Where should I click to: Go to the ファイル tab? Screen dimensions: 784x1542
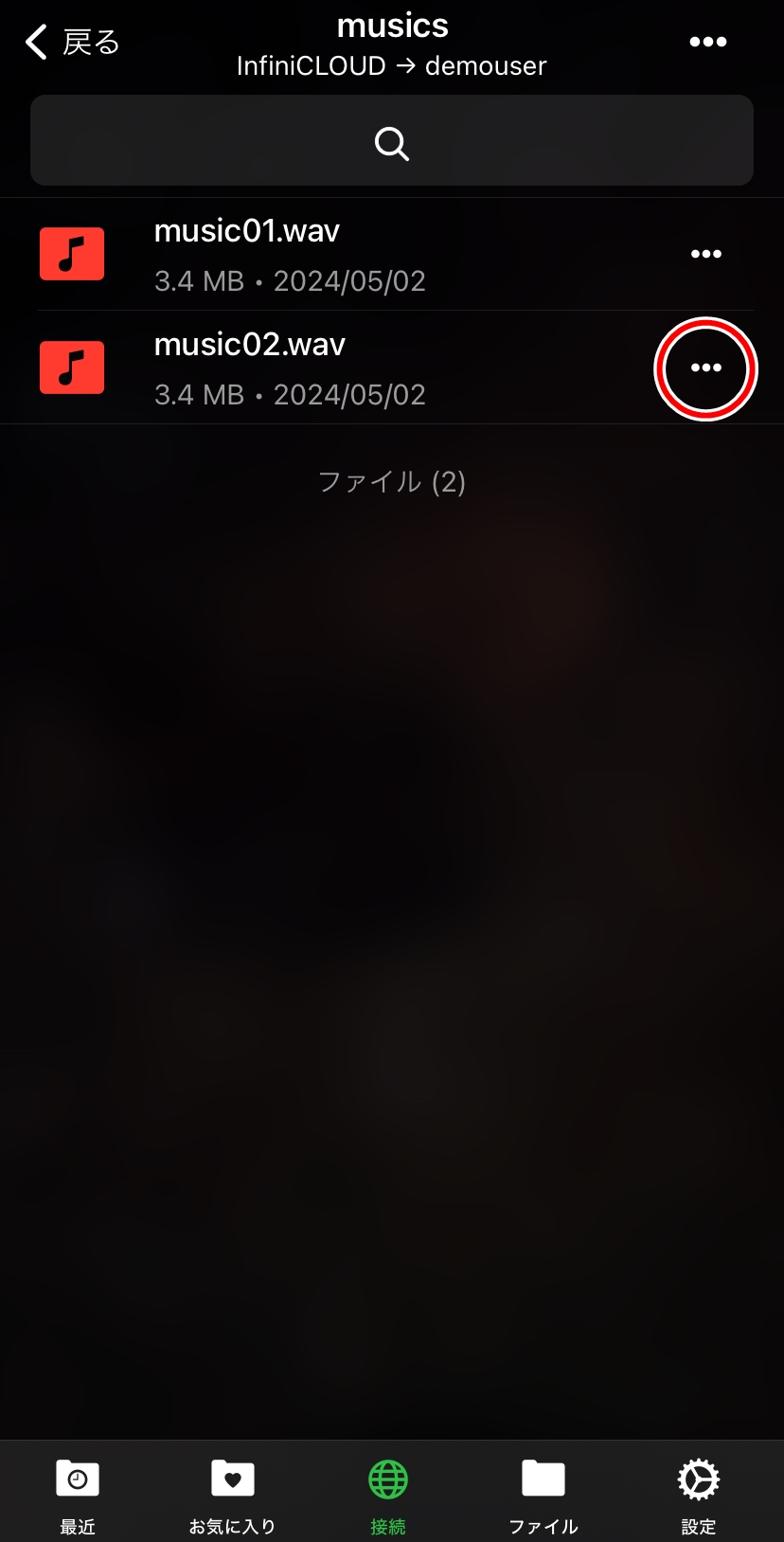tap(543, 1494)
